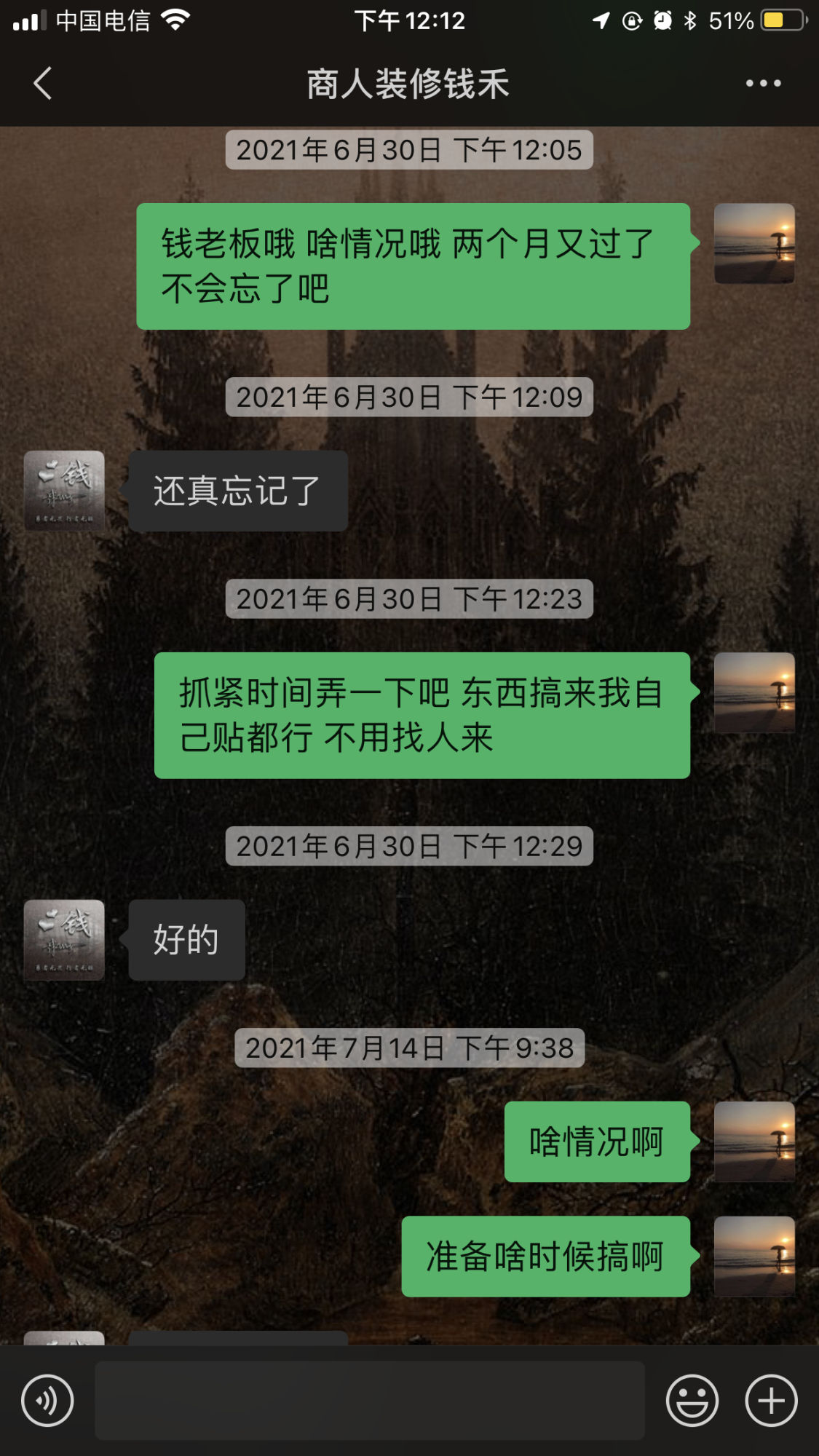
Task: Go back from the chat
Action: point(43,83)
